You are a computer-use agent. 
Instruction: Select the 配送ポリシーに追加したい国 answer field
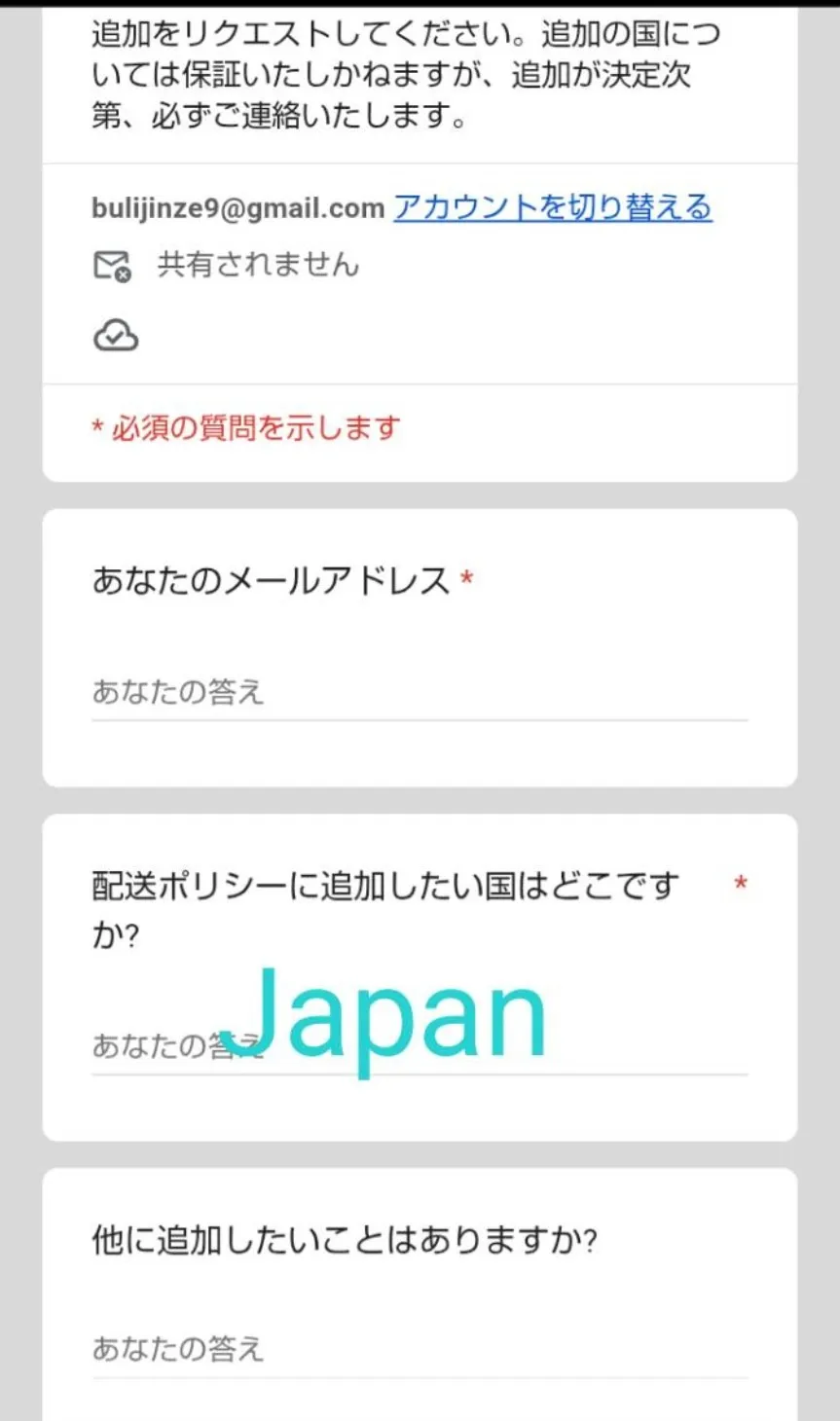pos(419,1047)
